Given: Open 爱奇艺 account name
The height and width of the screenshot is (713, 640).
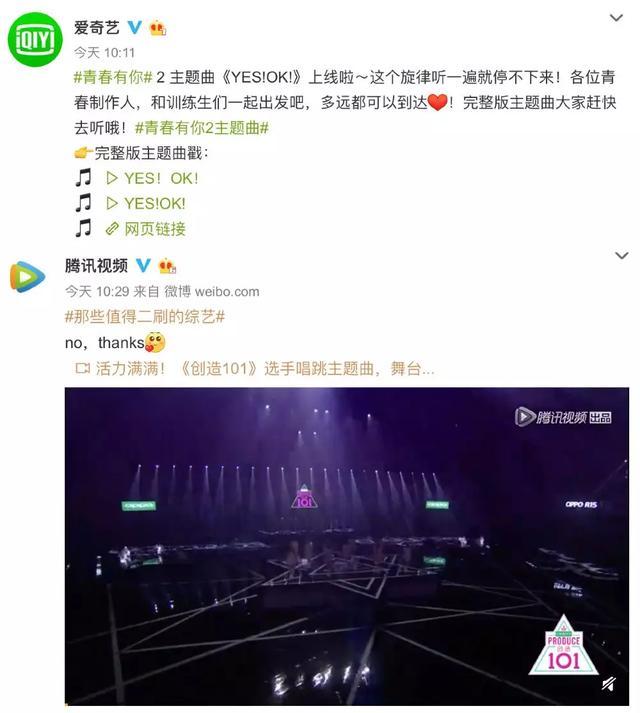Looking at the screenshot, I should click(96, 27).
